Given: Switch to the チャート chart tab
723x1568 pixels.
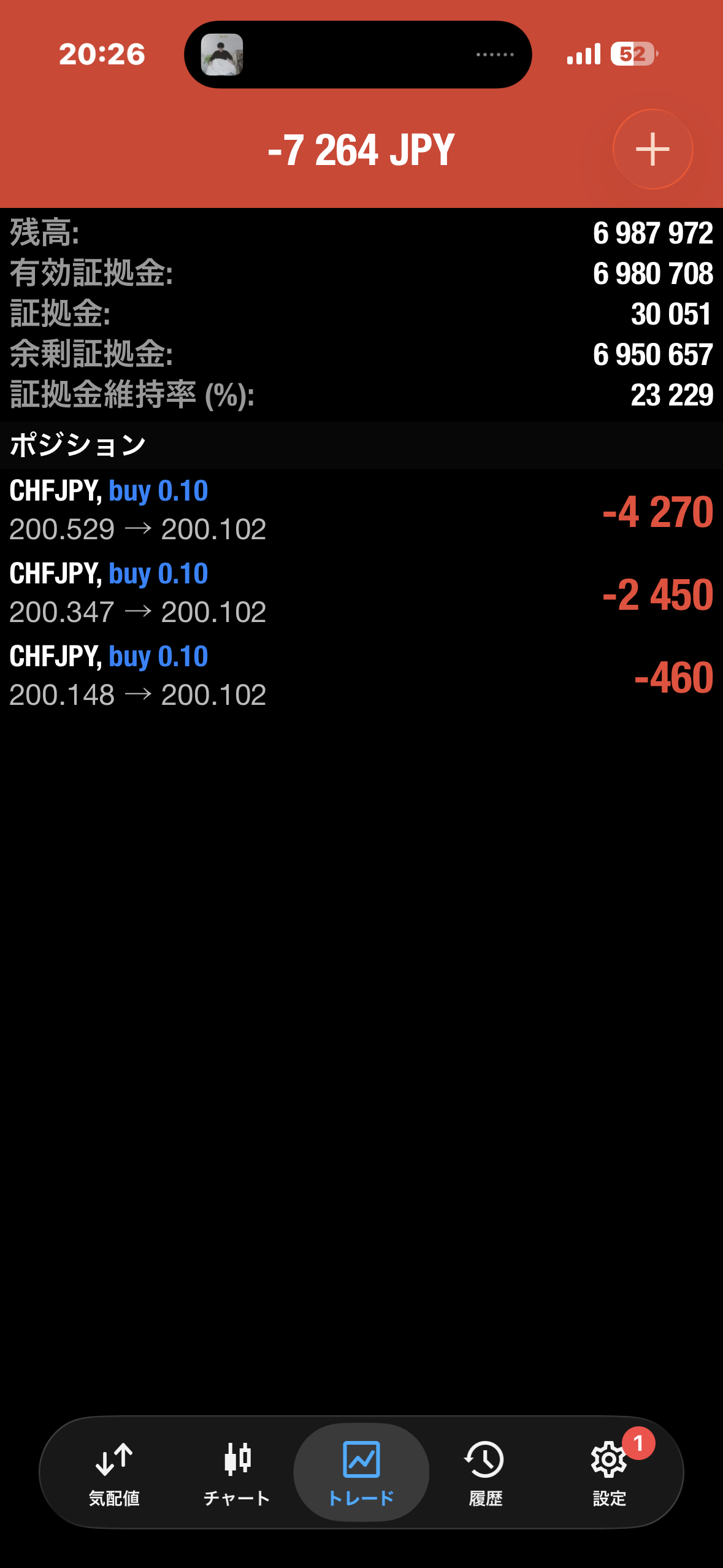Looking at the screenshot, I should [x=237, y=1472].
